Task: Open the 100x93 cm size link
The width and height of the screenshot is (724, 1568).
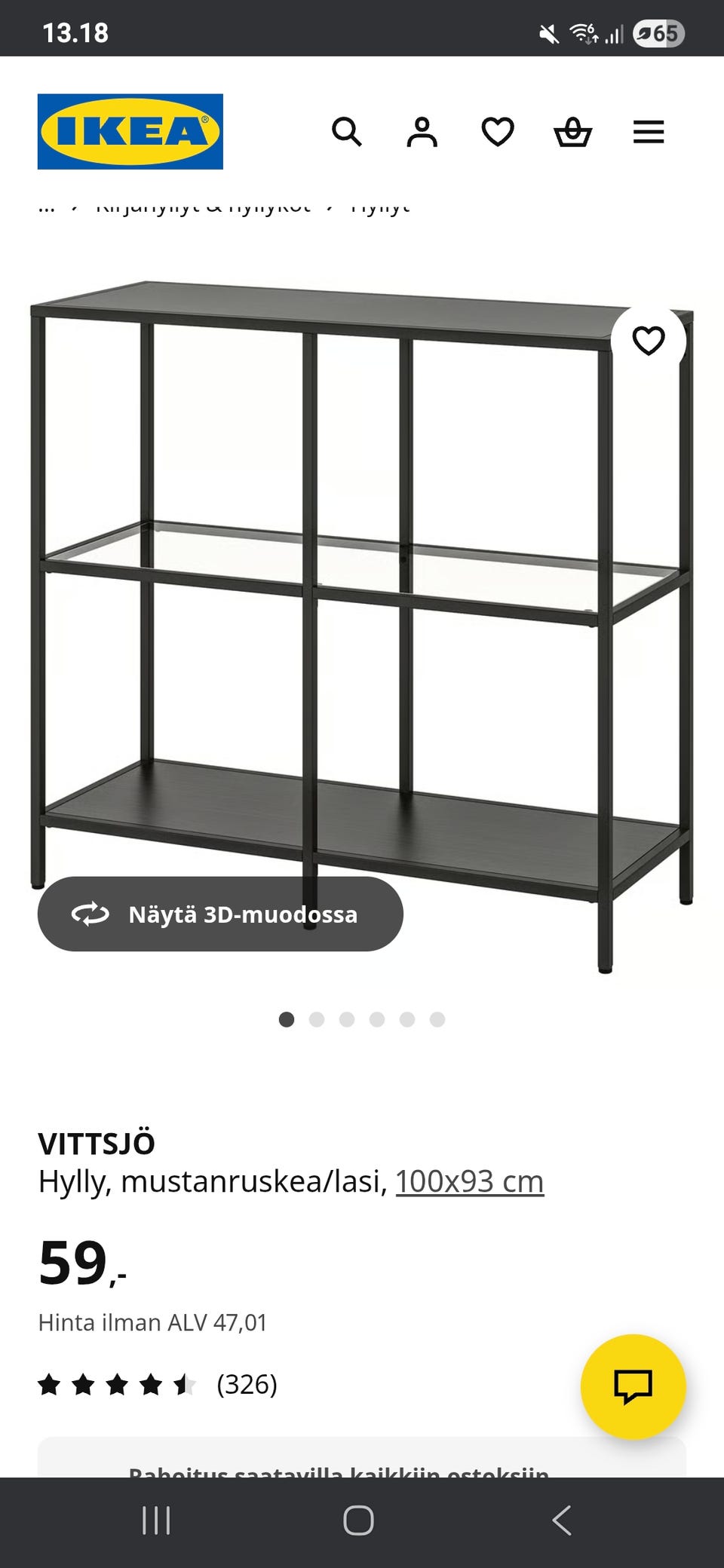Action: pyautogui.click(x=469, y=1181)
